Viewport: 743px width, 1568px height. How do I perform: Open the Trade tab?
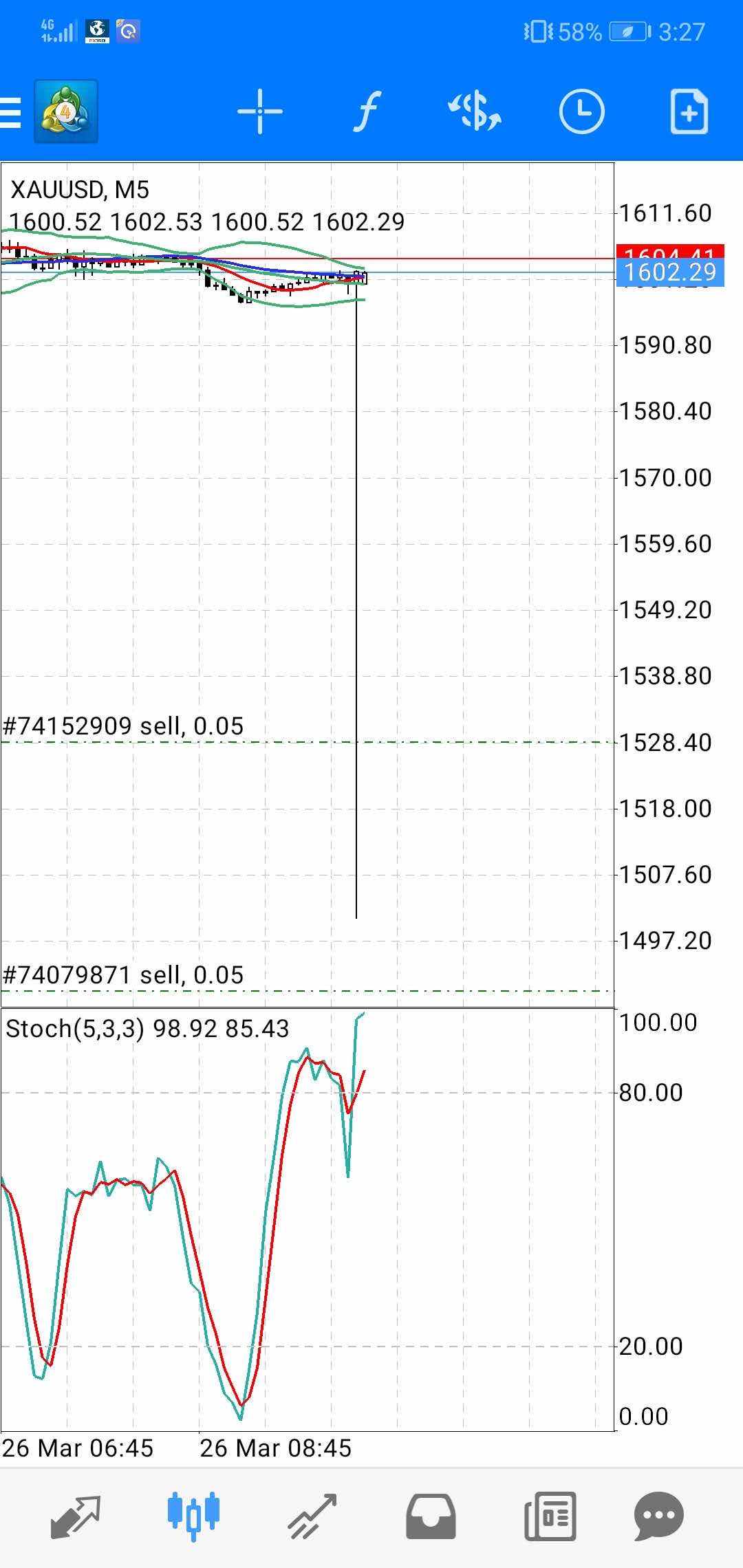coord(312,1516)
